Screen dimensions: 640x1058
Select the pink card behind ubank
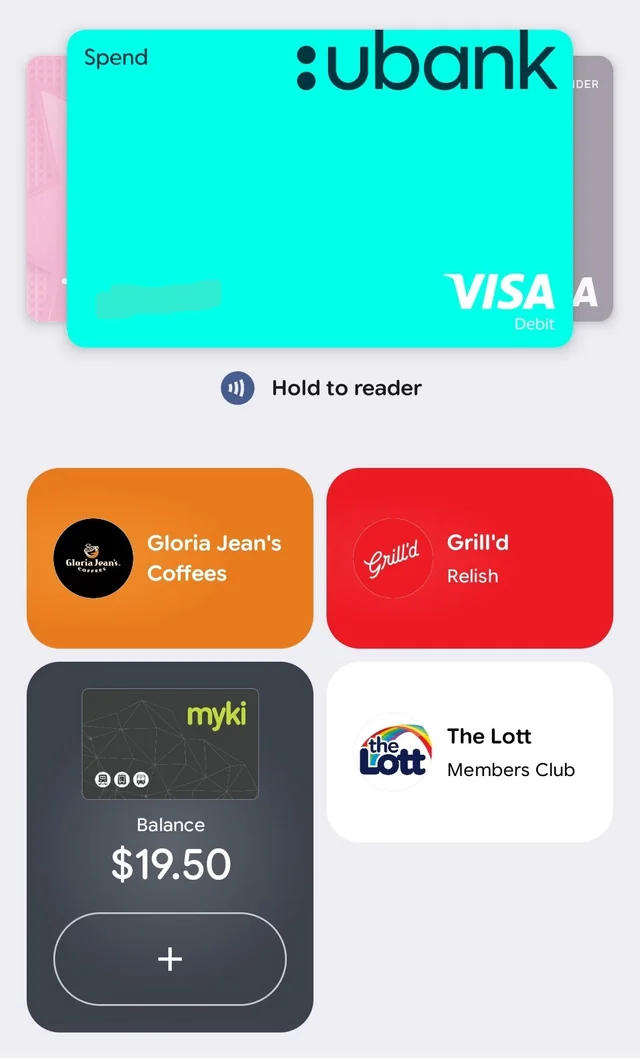click(x=46, y=188)
